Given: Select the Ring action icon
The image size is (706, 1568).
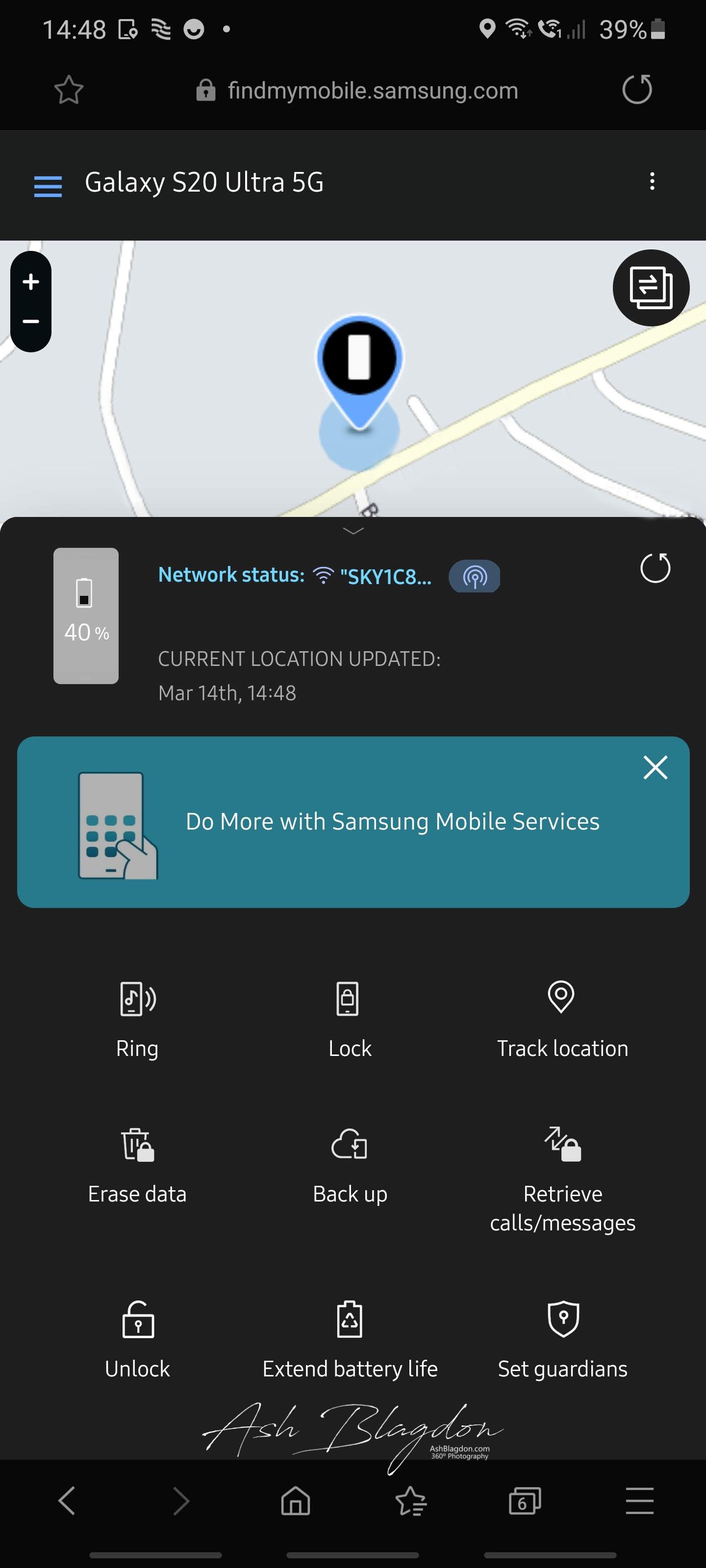Looking at the screenshot, I should point(137,998).
